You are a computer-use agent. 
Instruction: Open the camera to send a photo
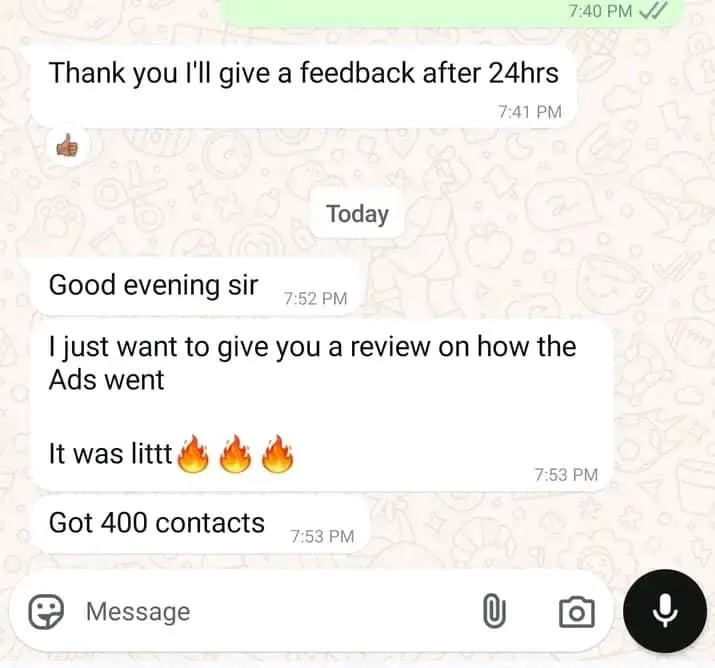point(576,612)
